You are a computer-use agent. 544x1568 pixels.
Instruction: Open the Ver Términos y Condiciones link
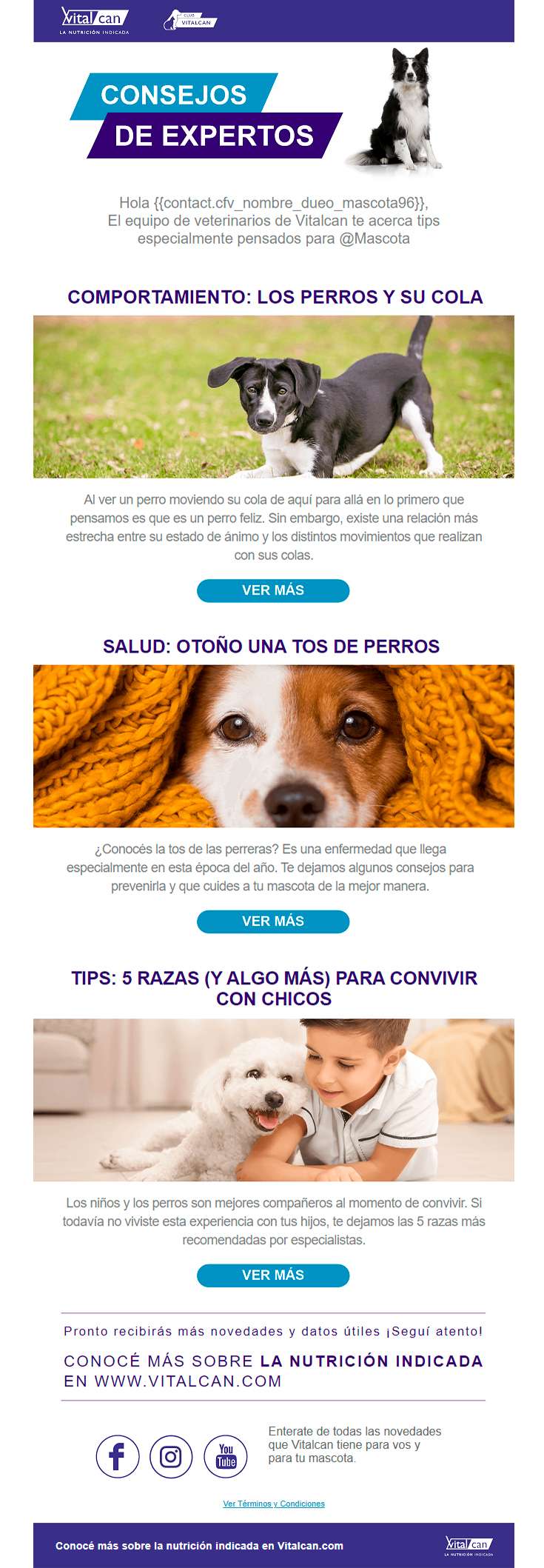[x=273, y=1504]
